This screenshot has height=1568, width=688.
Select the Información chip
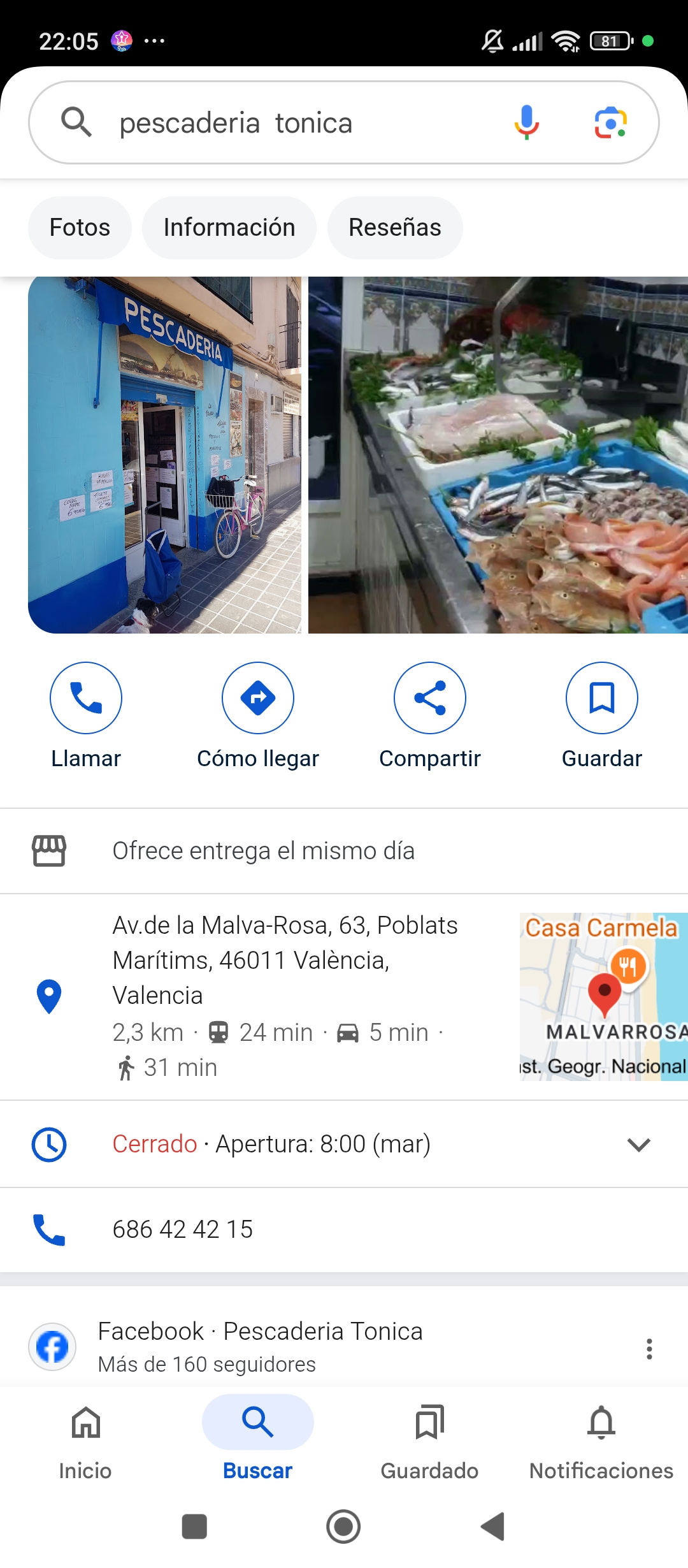229,228
